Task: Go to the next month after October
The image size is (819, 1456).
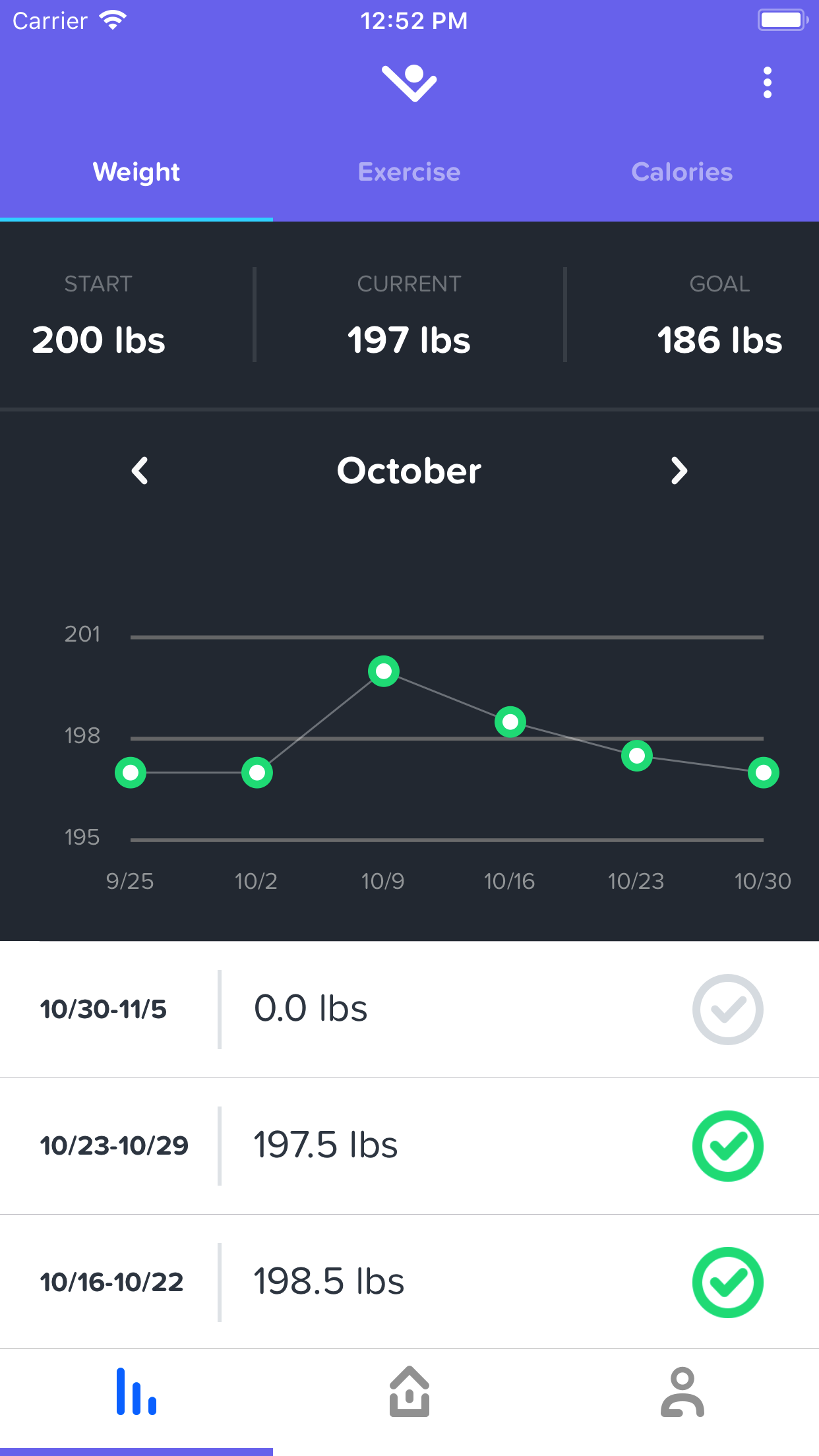Action: tap(679, 471)
